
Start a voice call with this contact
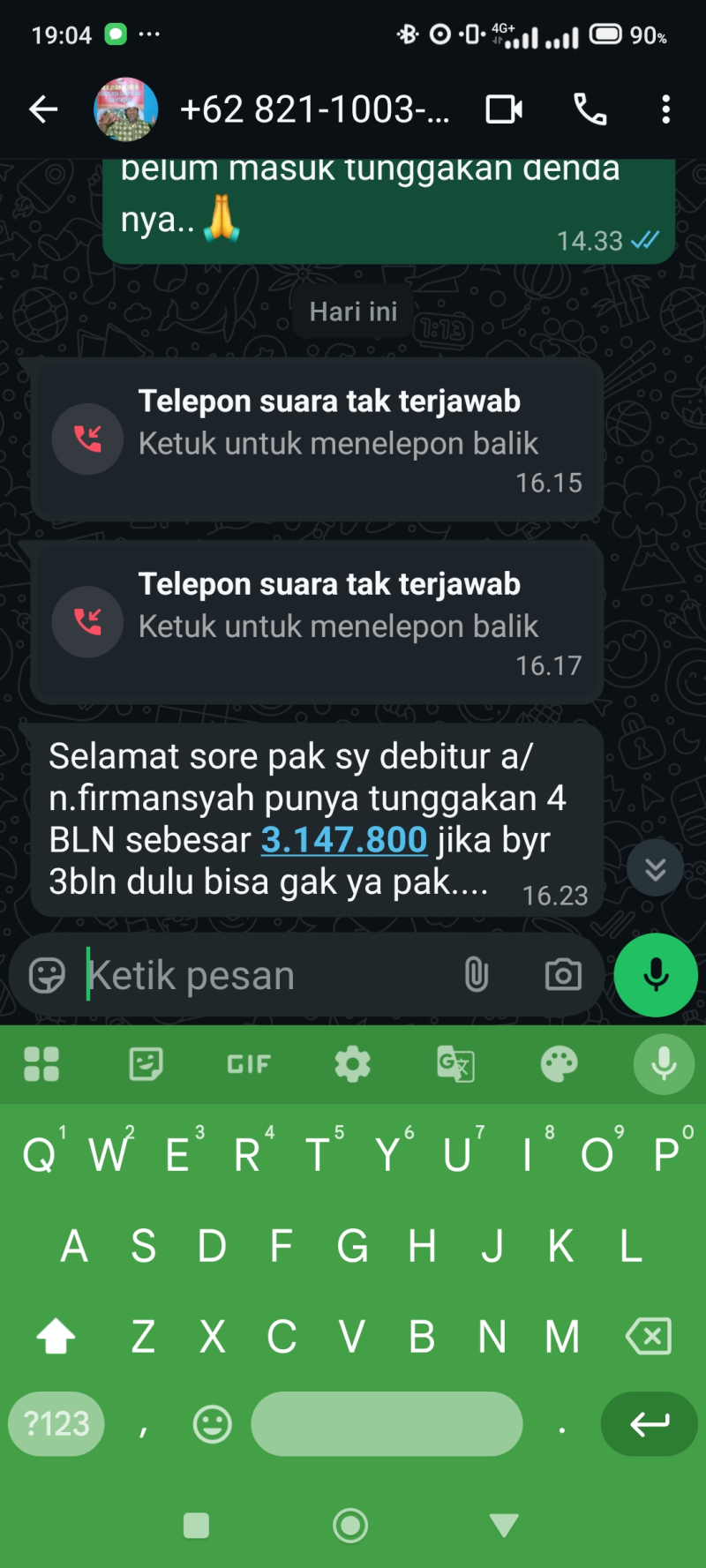click(590, 109)
